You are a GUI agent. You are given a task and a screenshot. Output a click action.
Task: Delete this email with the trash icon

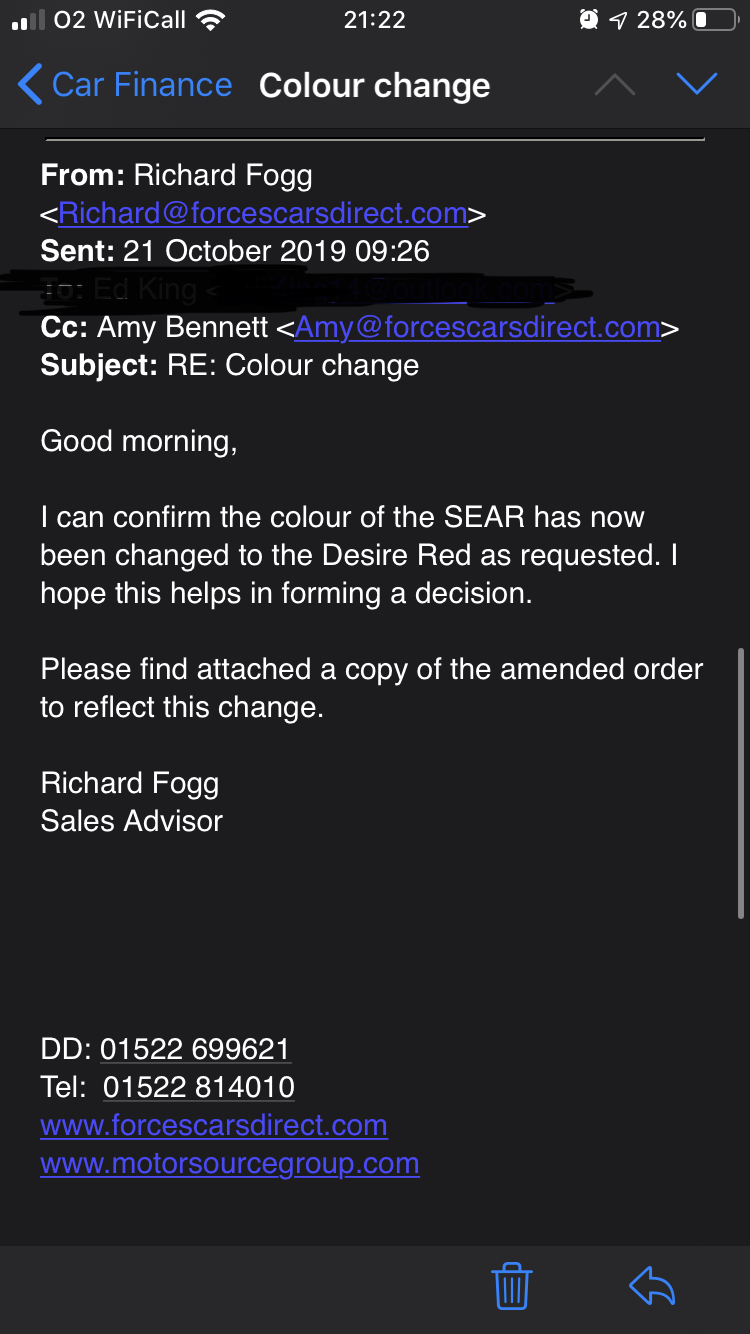pos(512,1286)
